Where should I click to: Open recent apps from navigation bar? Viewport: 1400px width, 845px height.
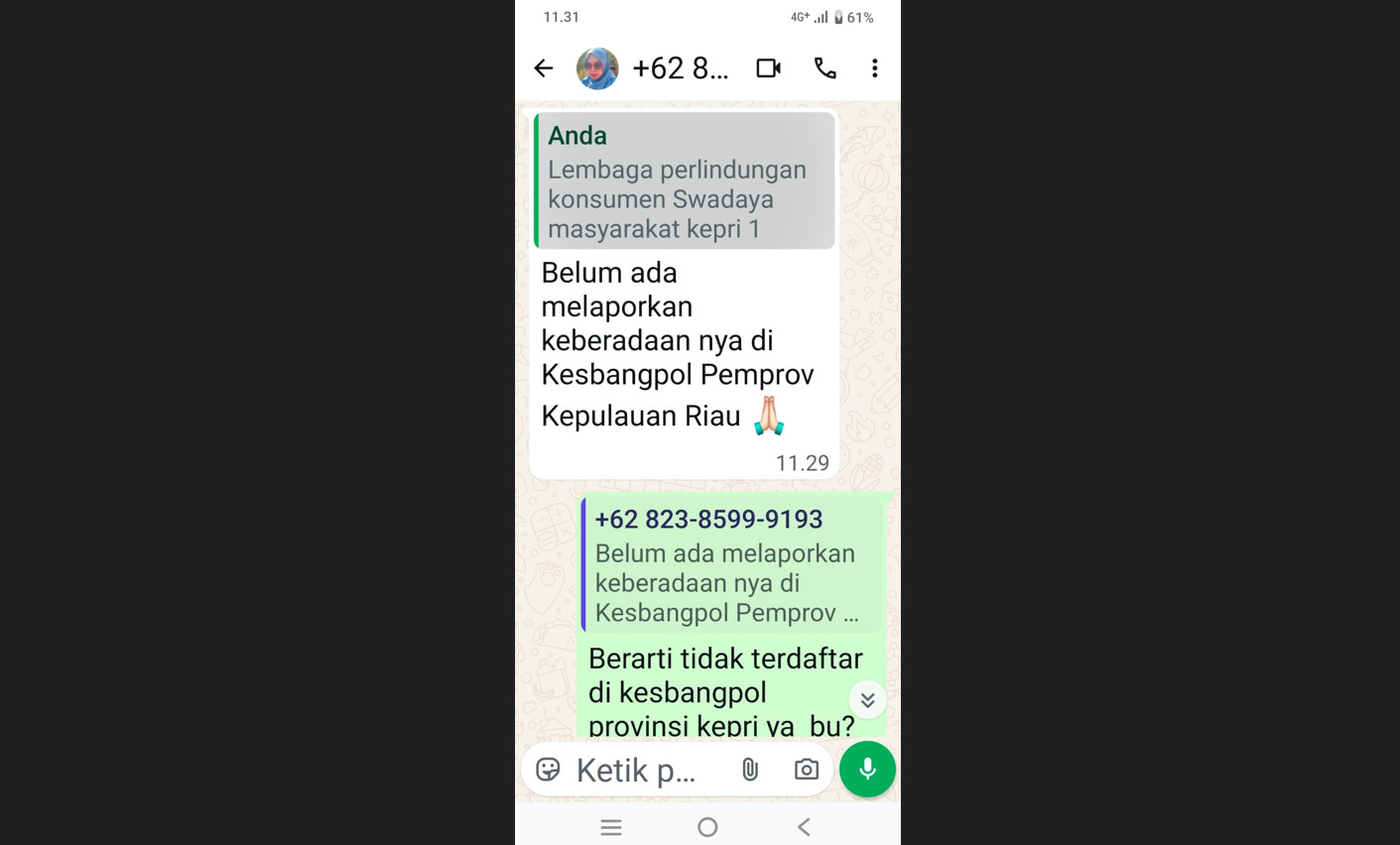point(611,827)
